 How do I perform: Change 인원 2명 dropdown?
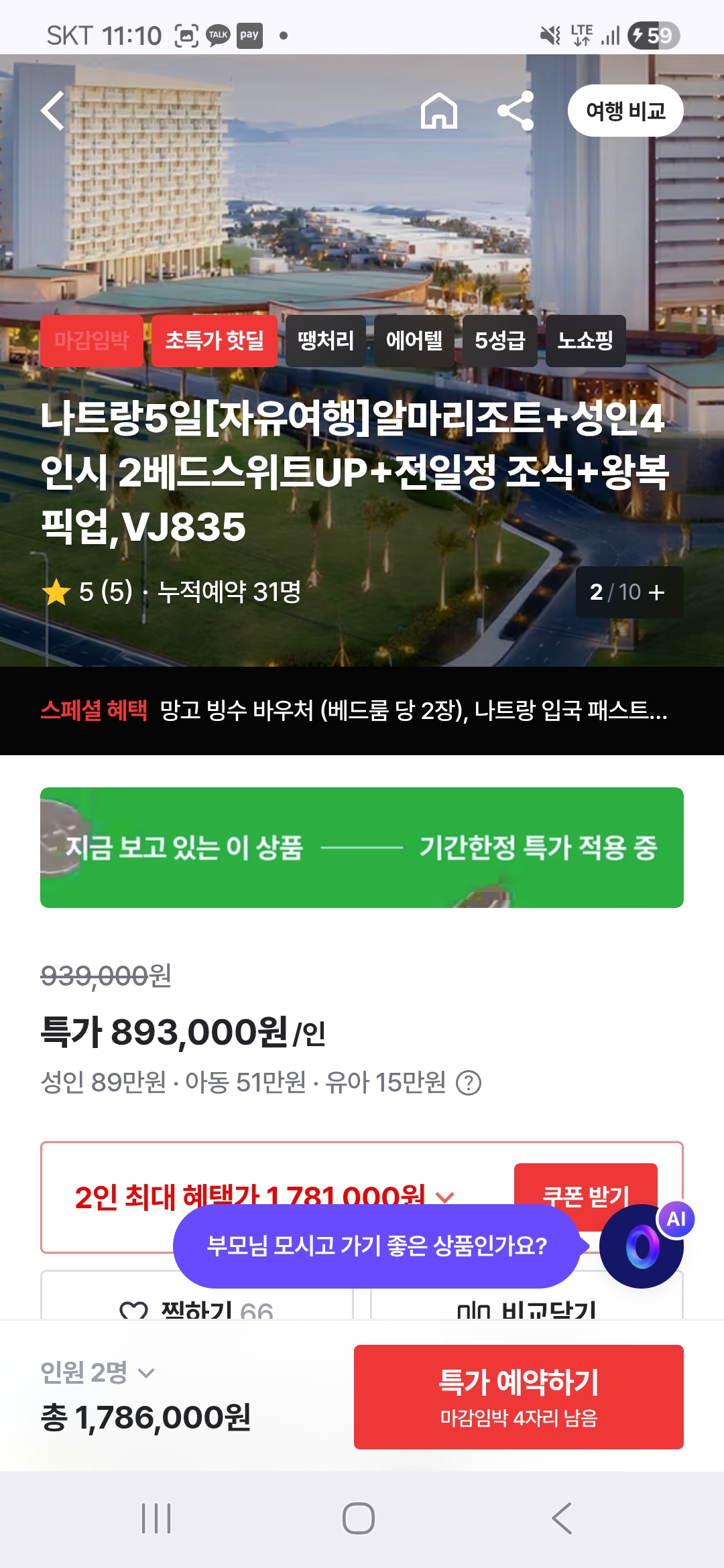(x=98, y=1372)
